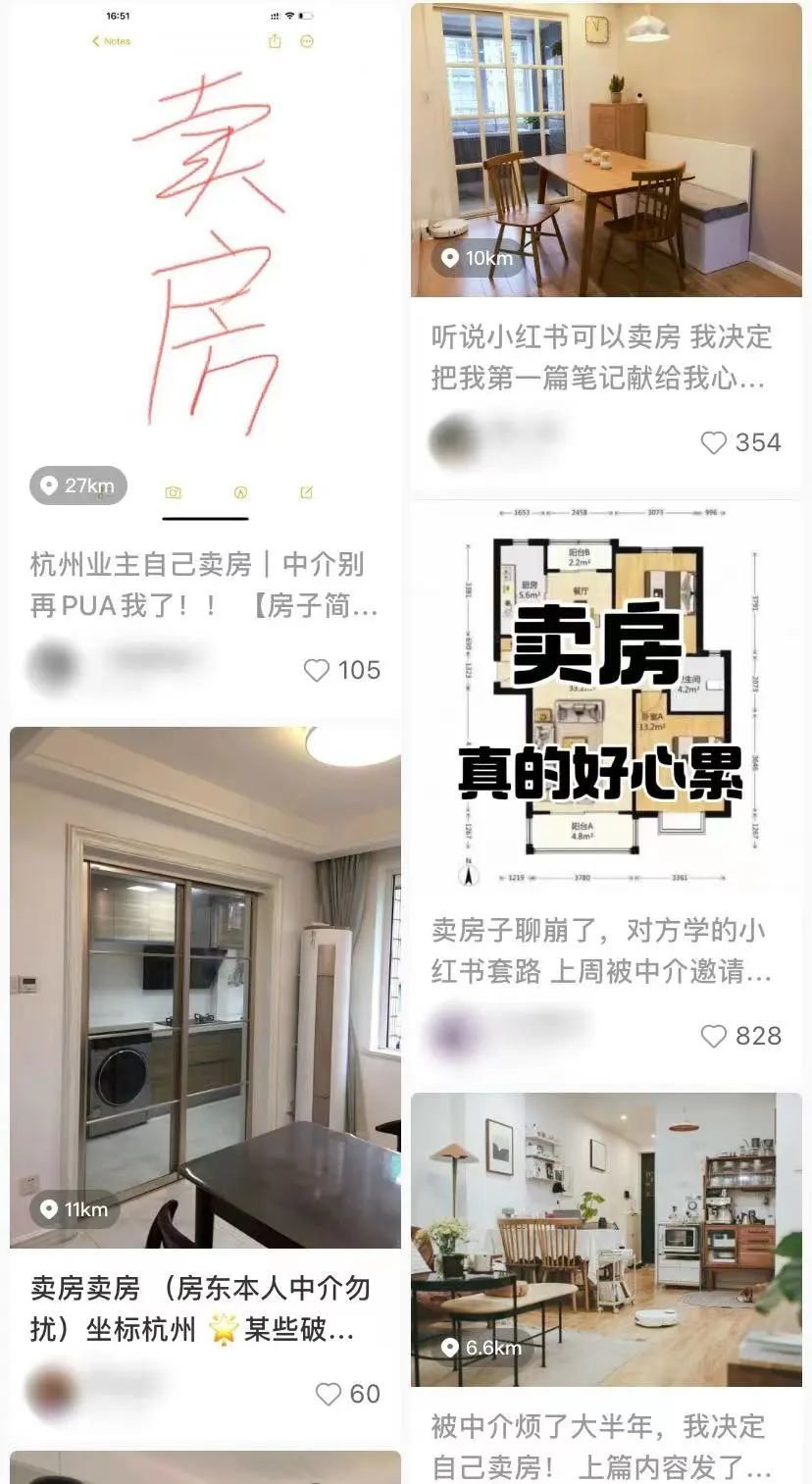View author avatar under 卖房子聊崩了 post
This screenshot has height=1484, width=812.
454,1034
